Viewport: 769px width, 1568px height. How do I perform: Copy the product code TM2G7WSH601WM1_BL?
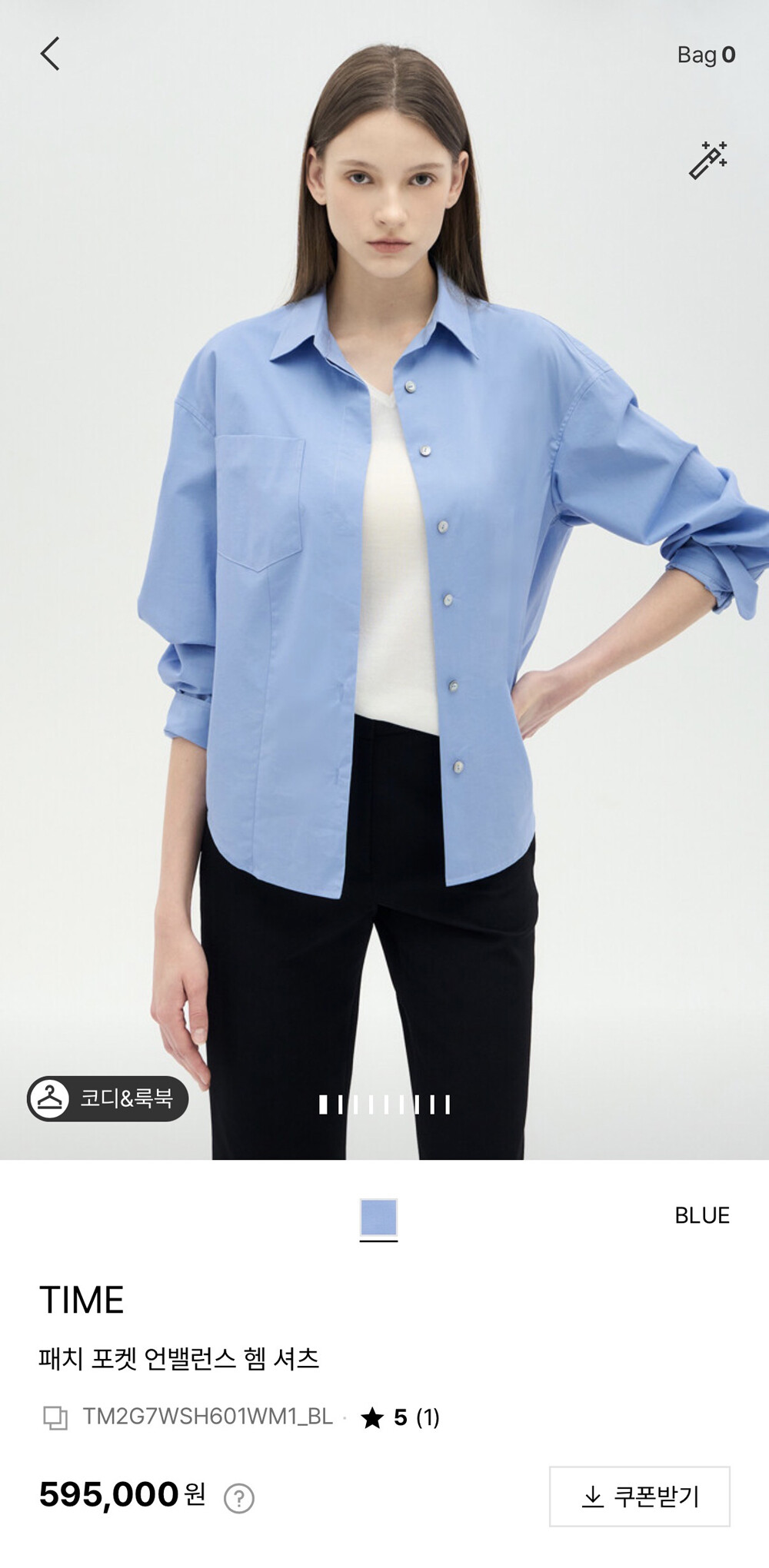tap(55, 1417)
